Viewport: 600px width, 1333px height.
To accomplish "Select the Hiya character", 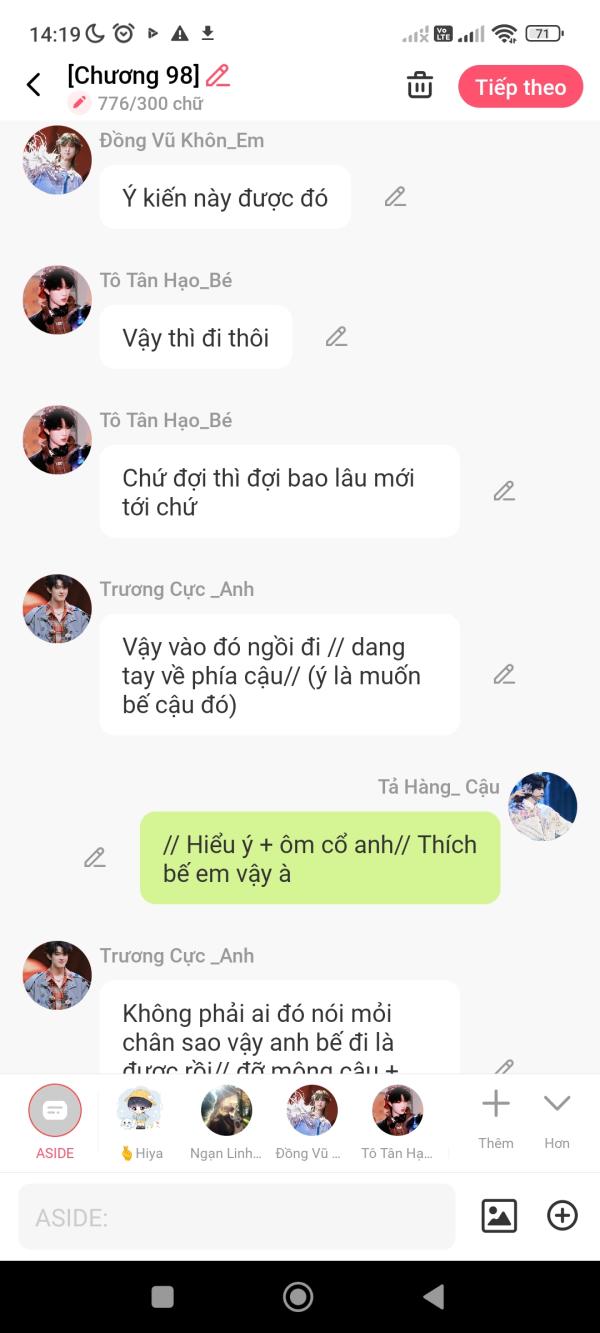I will pyautogui.click(x=140, y=1122).
